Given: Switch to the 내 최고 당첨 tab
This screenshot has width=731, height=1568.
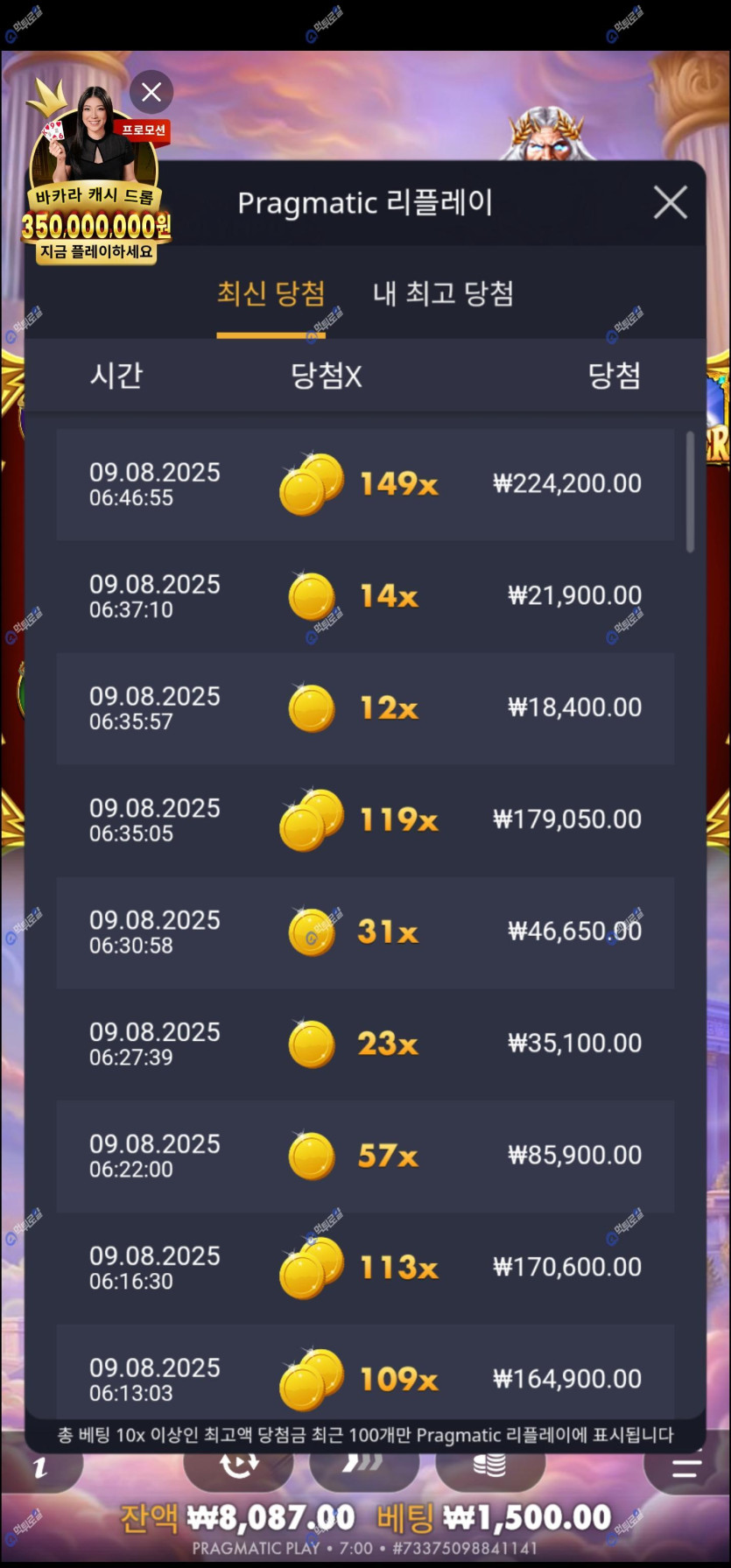Looking at the screenshot, I should tap(443, 294).
